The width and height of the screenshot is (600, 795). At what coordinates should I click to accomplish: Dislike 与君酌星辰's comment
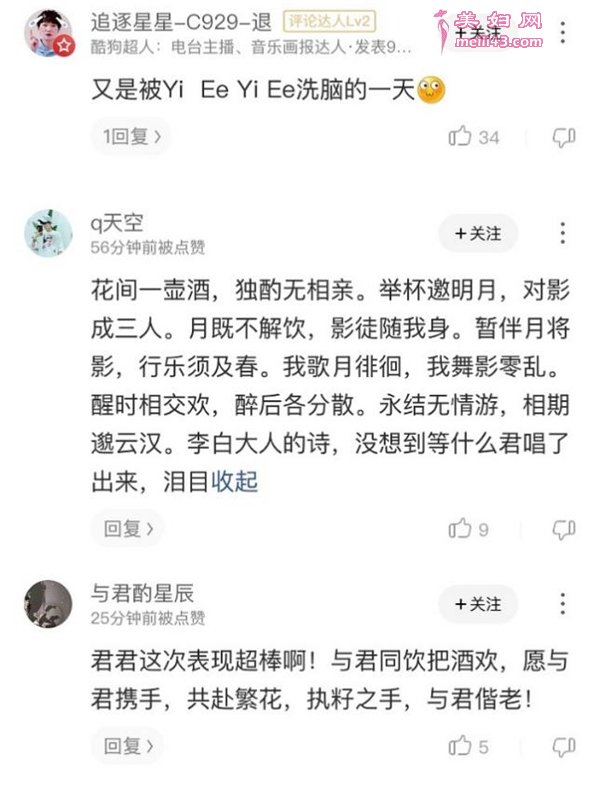(564, 746)
